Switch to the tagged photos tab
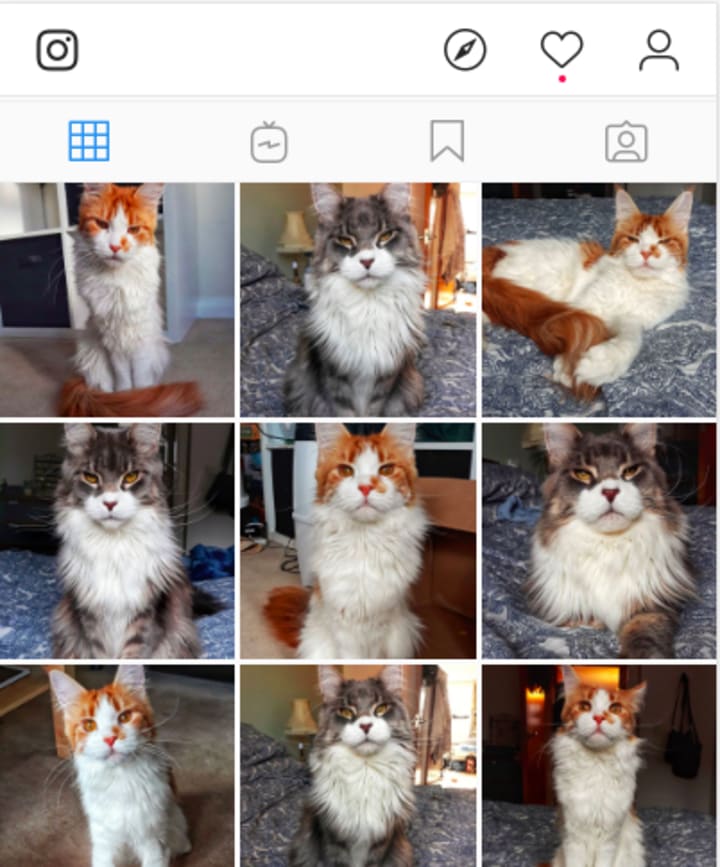The width and height of the screenshot is (720, 867). point(626,142)
